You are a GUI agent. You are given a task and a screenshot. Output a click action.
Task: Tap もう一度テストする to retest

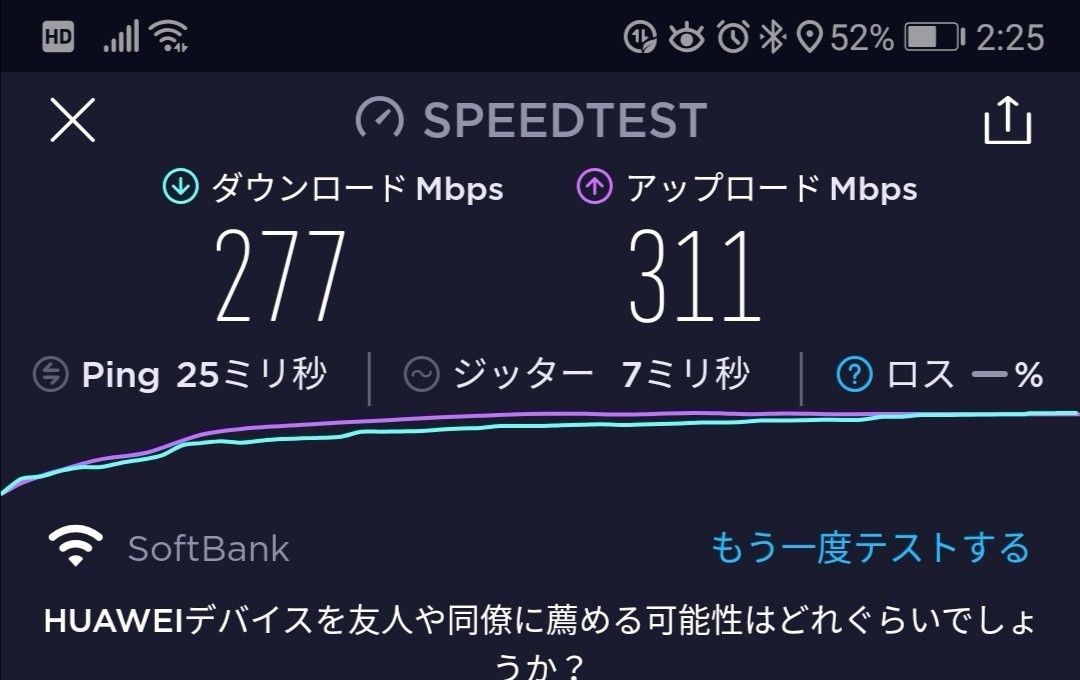[x=870, y=548]
